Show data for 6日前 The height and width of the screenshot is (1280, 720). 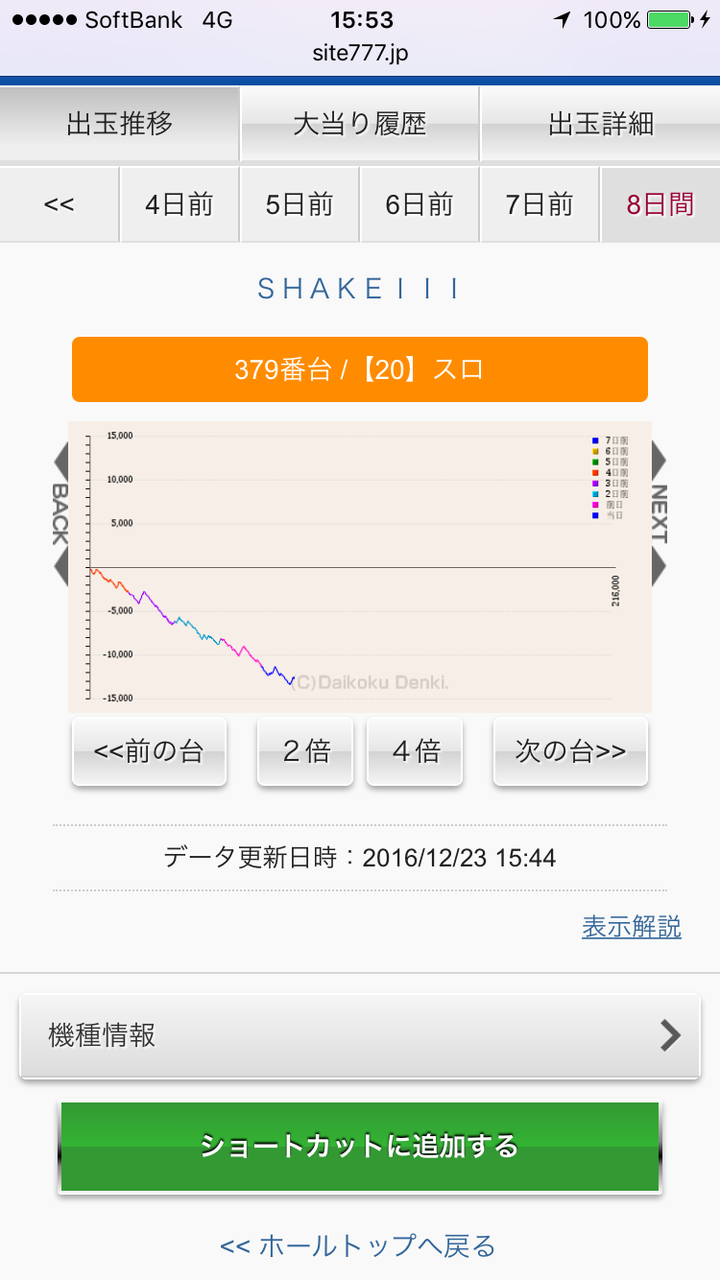pyautogui.click(x=420, y=205)
